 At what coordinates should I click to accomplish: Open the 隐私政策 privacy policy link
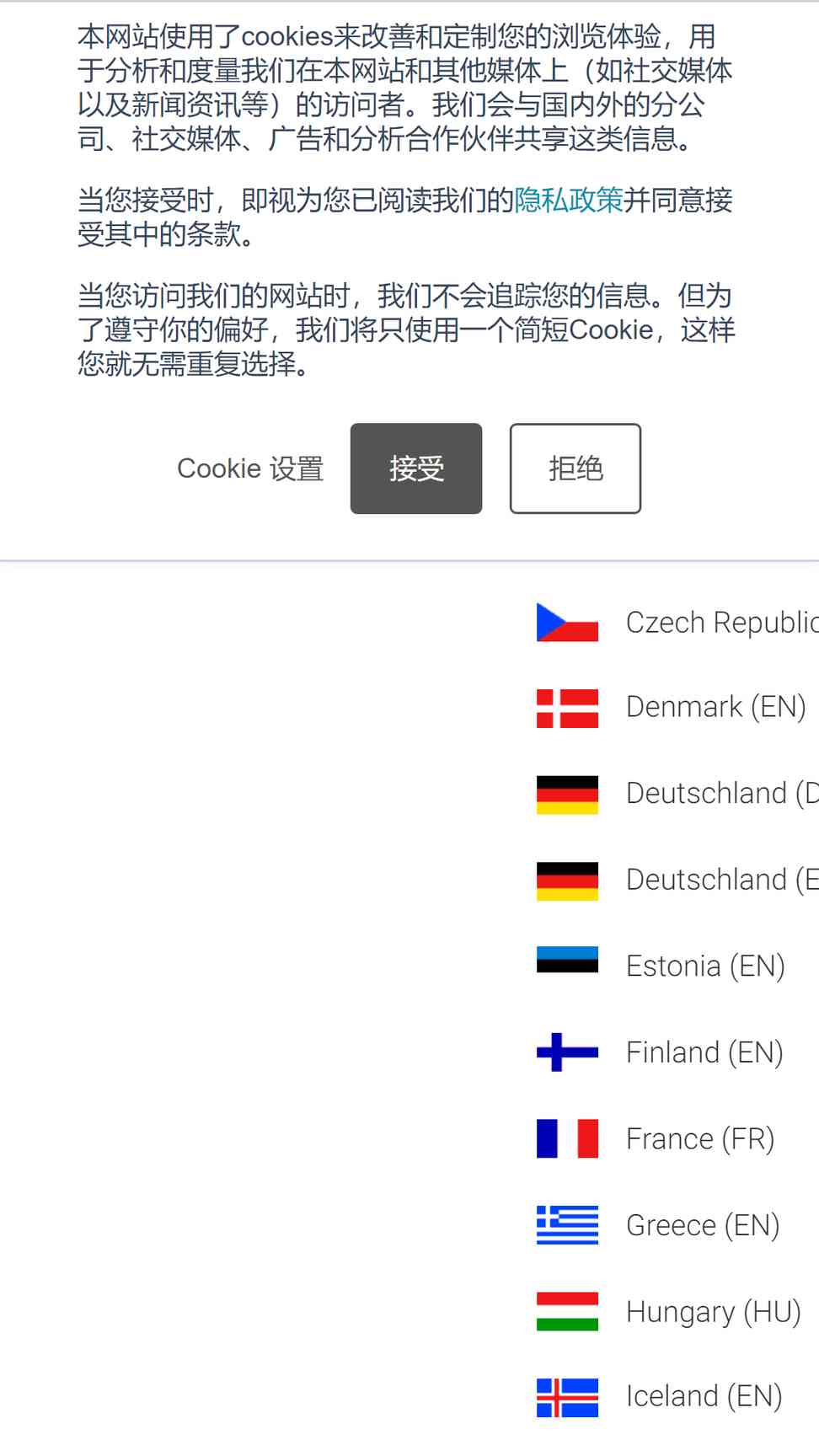tap(569, 201)
